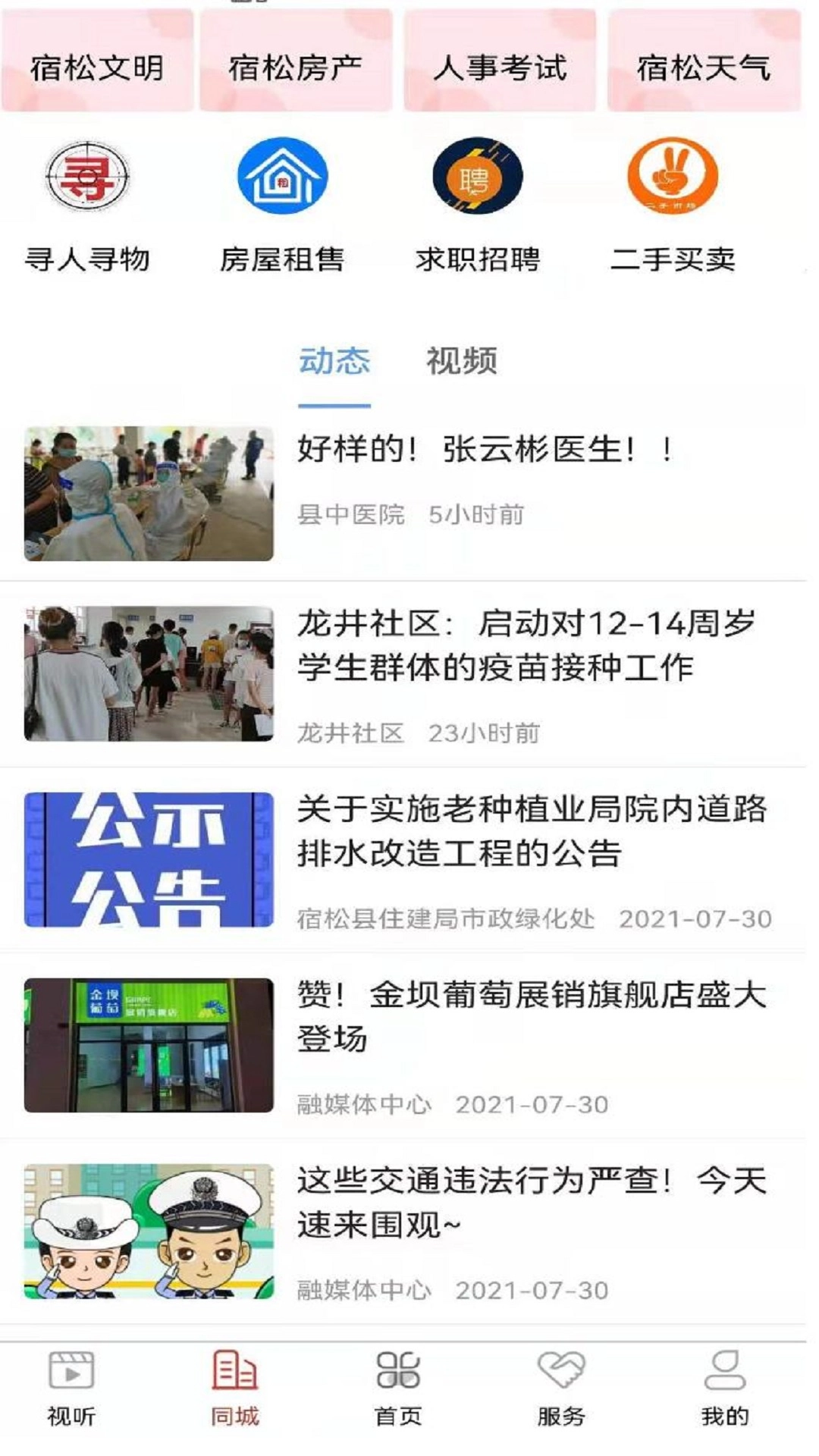Open 龙井社区 vaccination news article
The image size is (819, 1456).
click(525, 646)
